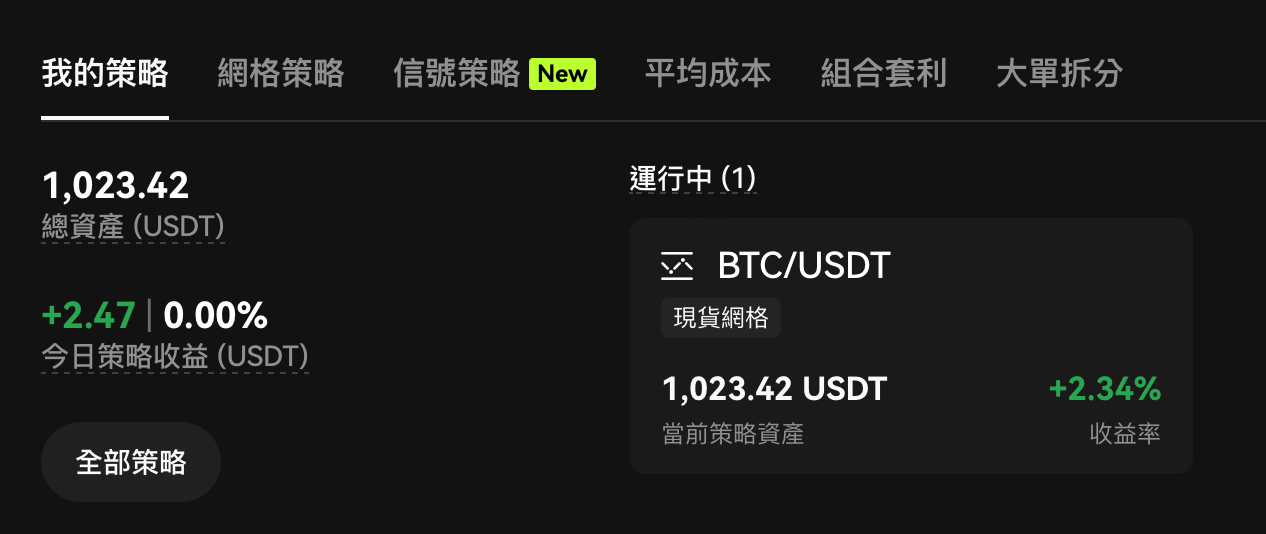Switch to the 我的策略 tab

[x=105, y=74]
